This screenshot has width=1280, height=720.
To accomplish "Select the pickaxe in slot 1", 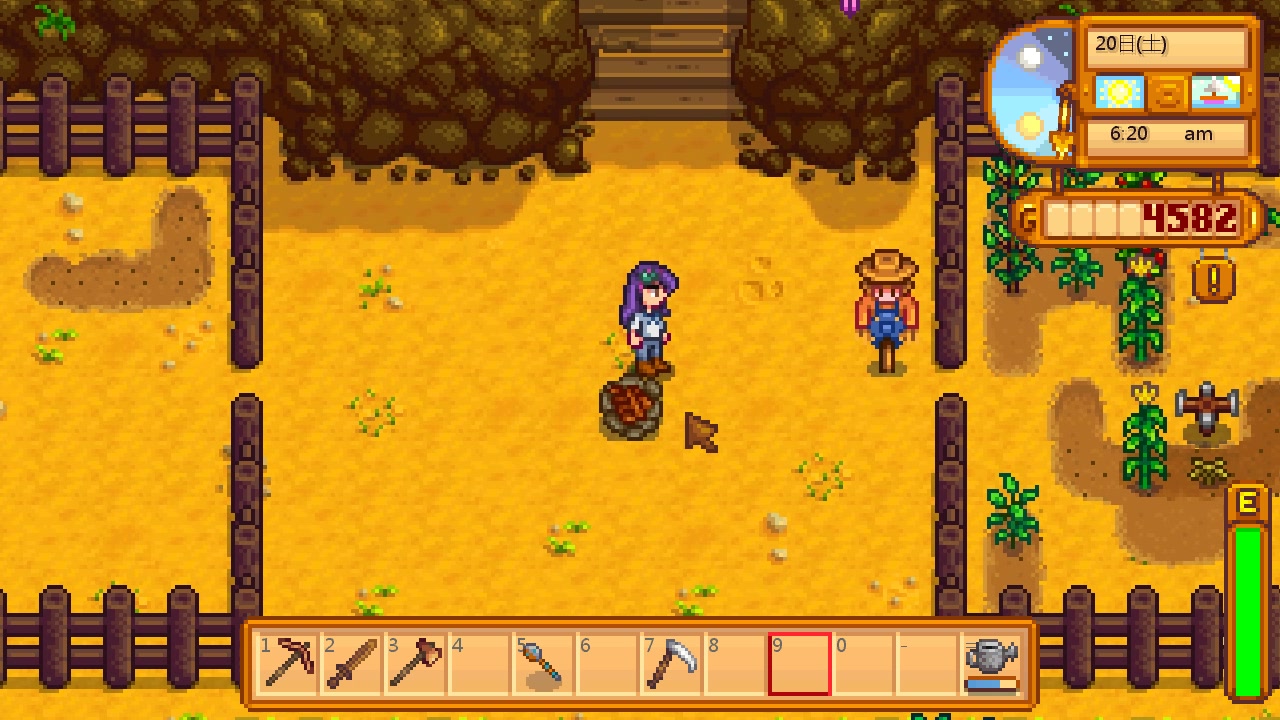I will (287, 663).
